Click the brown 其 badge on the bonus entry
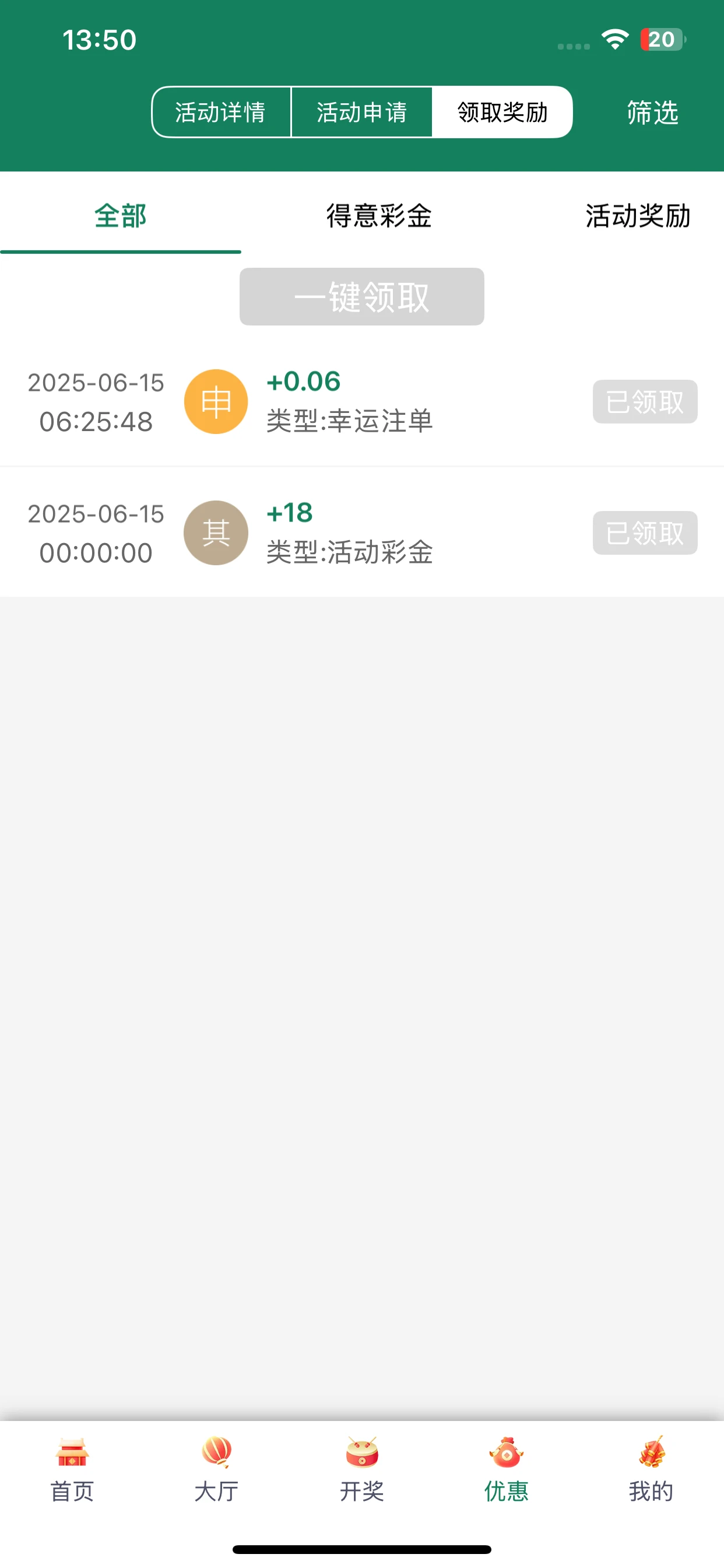Viewport: 724px width, 1568px height. coord(216,533)
